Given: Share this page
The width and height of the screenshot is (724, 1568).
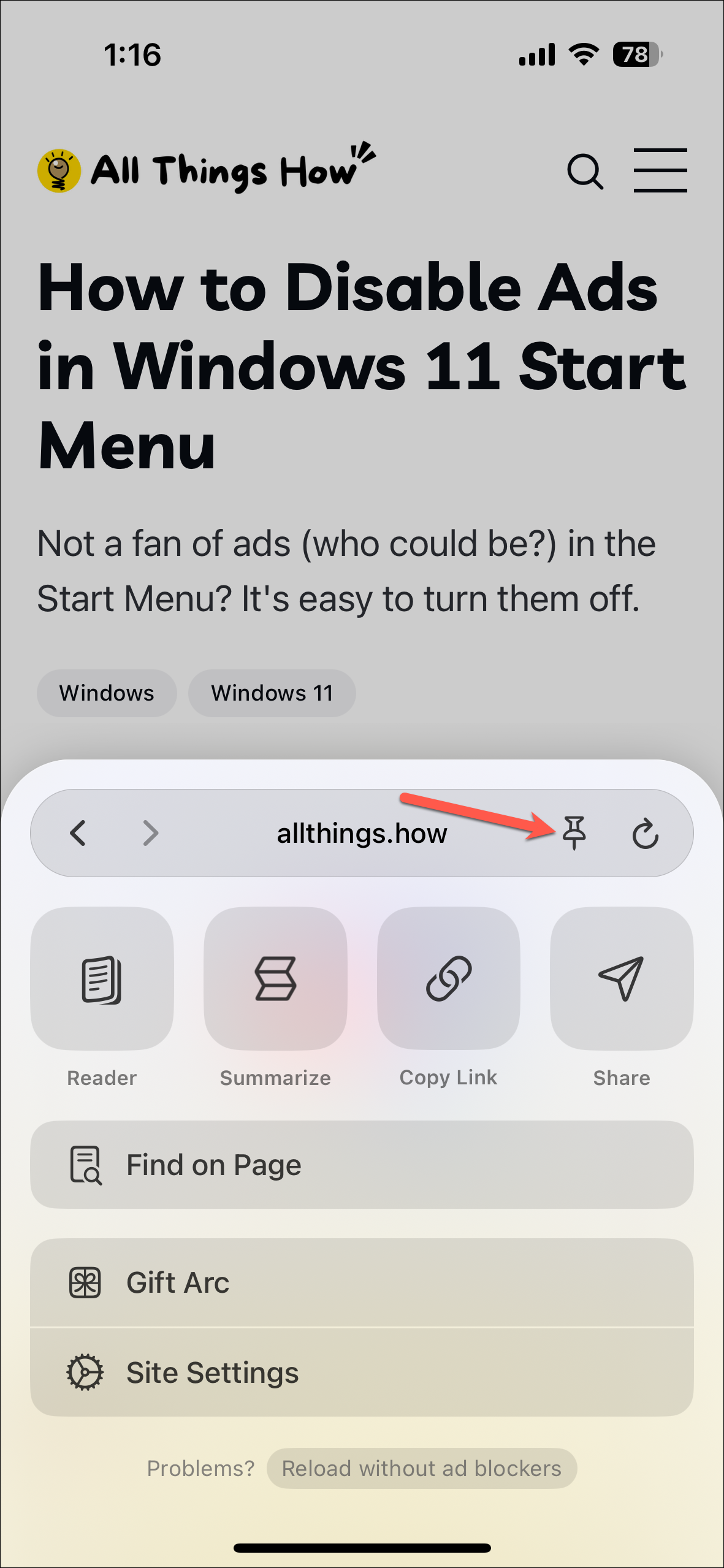Looking at the screenshot, I should 621,978.
